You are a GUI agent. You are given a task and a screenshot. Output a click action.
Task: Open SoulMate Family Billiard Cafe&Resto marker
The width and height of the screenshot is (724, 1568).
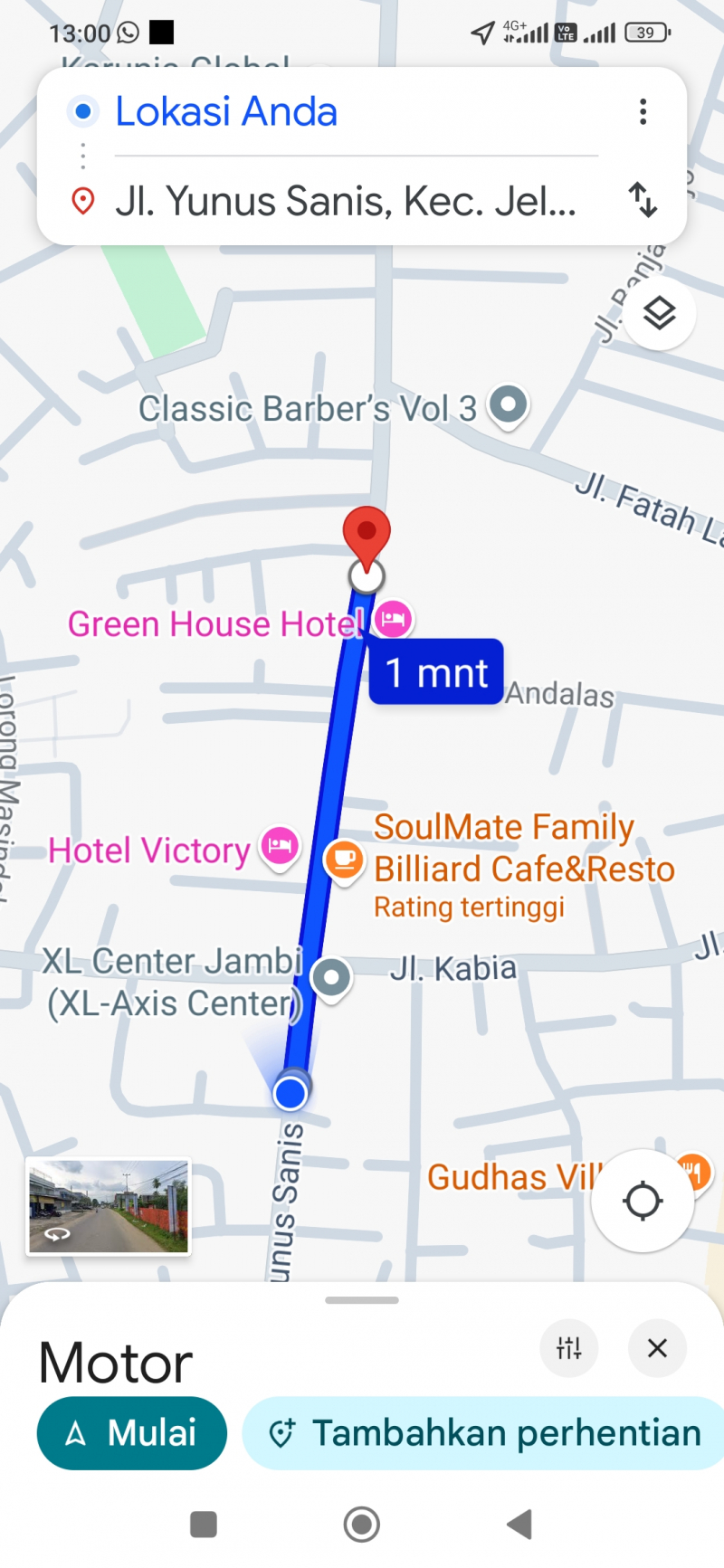click(344, 858)
